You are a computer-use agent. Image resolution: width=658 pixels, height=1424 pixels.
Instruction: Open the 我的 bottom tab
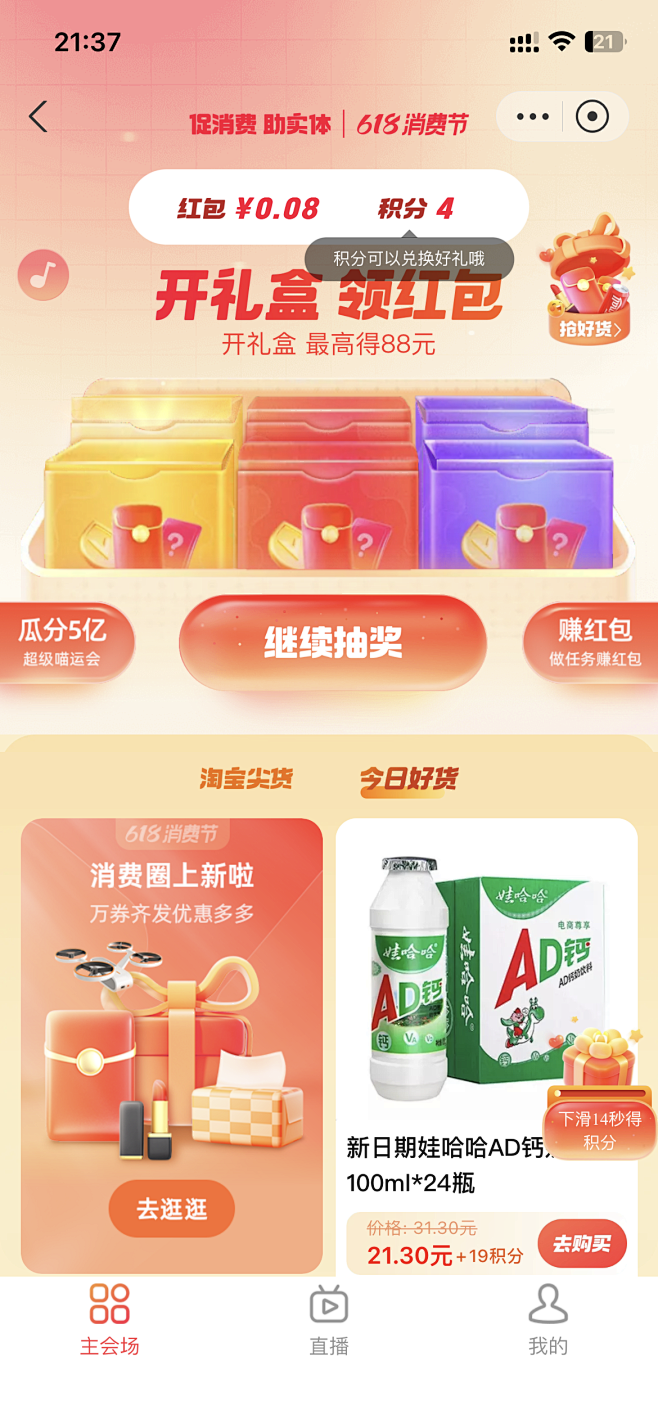tap(547, 1320)
